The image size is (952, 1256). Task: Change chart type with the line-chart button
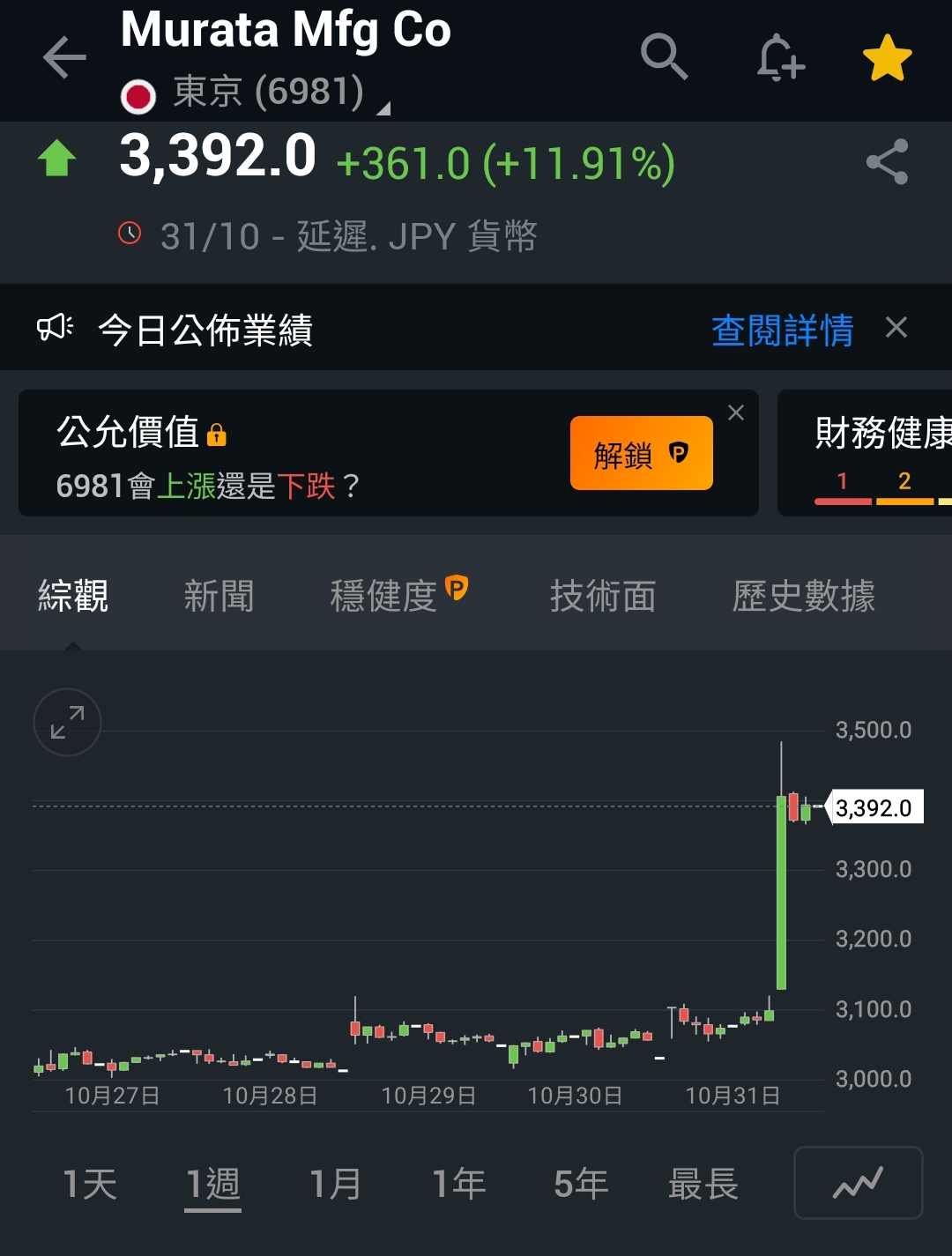click(x=858, y=1183)
